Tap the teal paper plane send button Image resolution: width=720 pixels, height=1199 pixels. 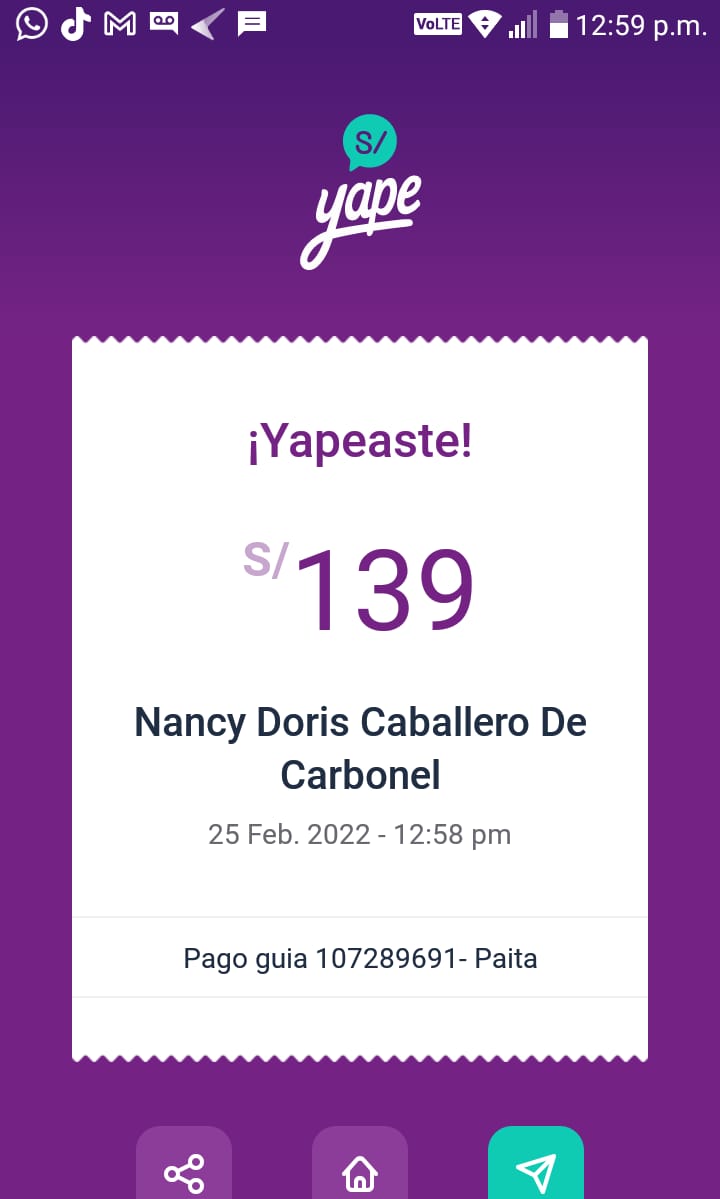[x=536, y=1164]
